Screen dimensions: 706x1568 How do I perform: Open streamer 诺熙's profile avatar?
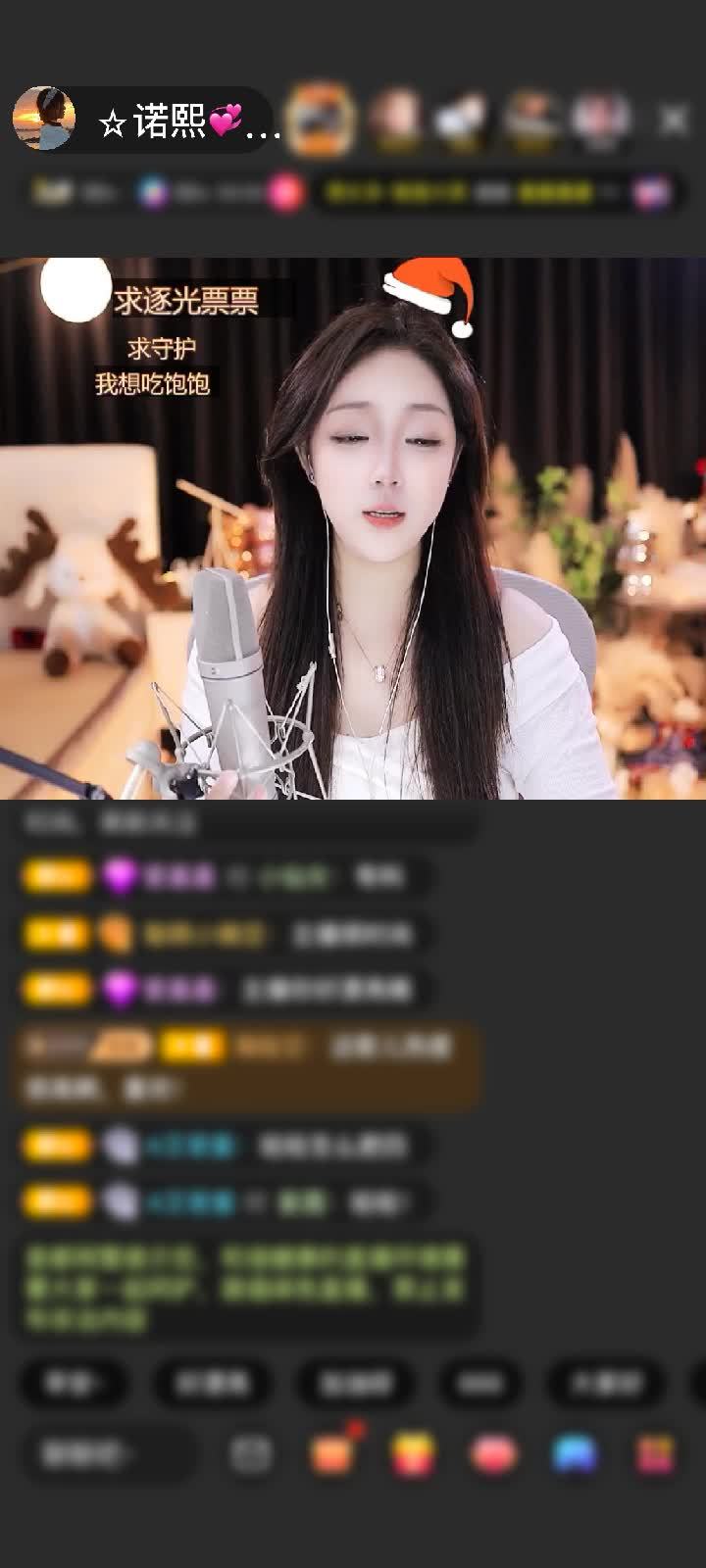click(x=43, y=120)
